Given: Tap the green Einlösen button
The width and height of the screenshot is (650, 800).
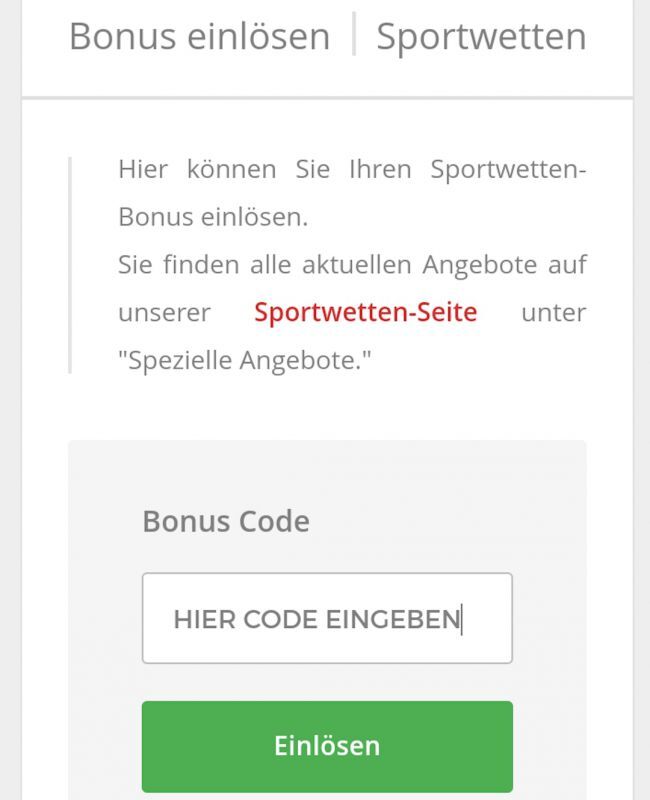Looking at the screenshot, I should 327,746.
